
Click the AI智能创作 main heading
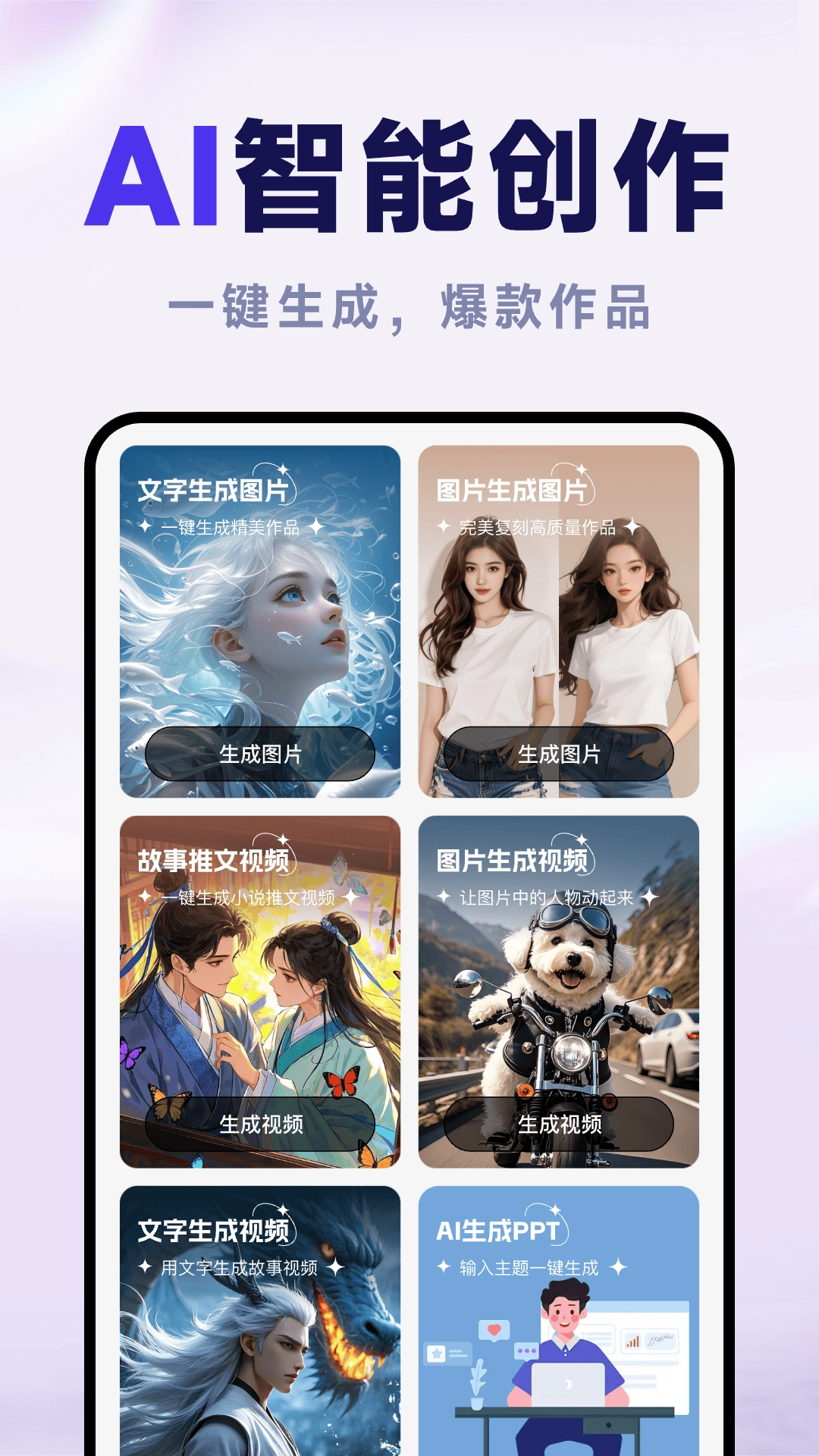tap(409, 173)
